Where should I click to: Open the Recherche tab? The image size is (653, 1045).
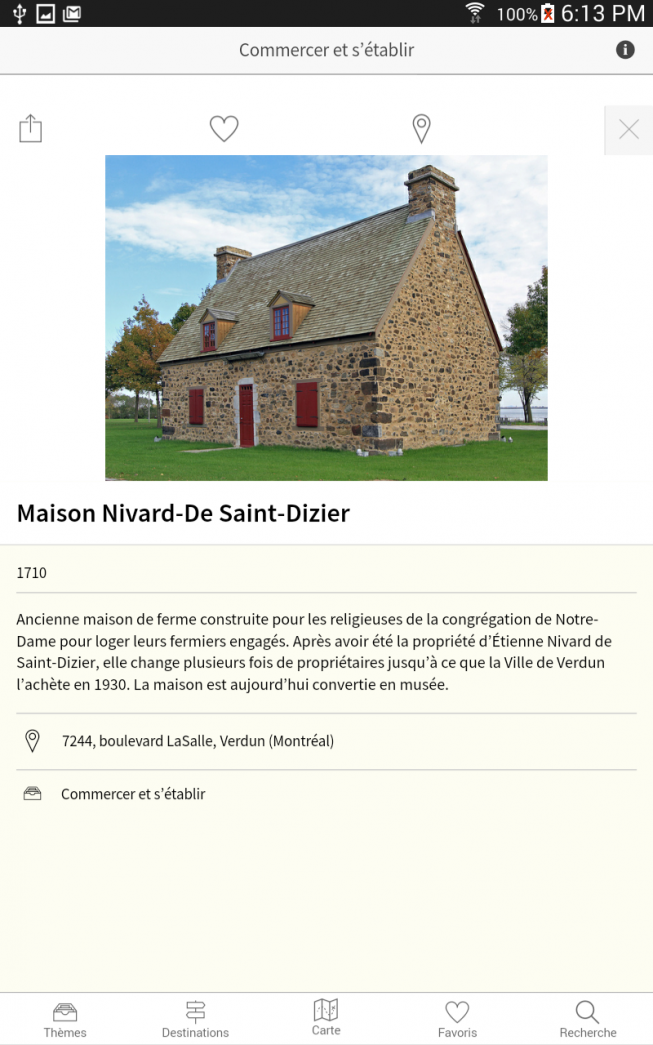(588, 1019)
